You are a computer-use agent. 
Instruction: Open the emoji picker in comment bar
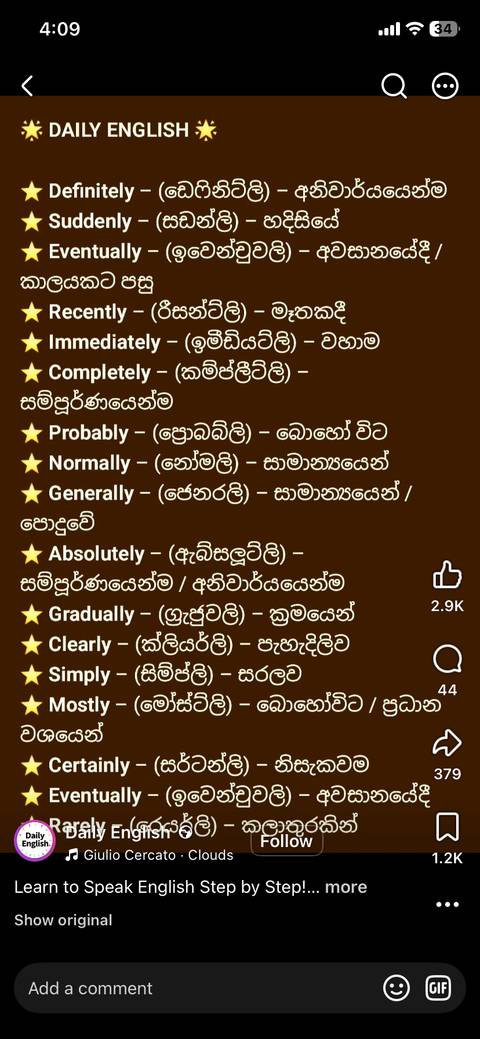tap(396, 989)
